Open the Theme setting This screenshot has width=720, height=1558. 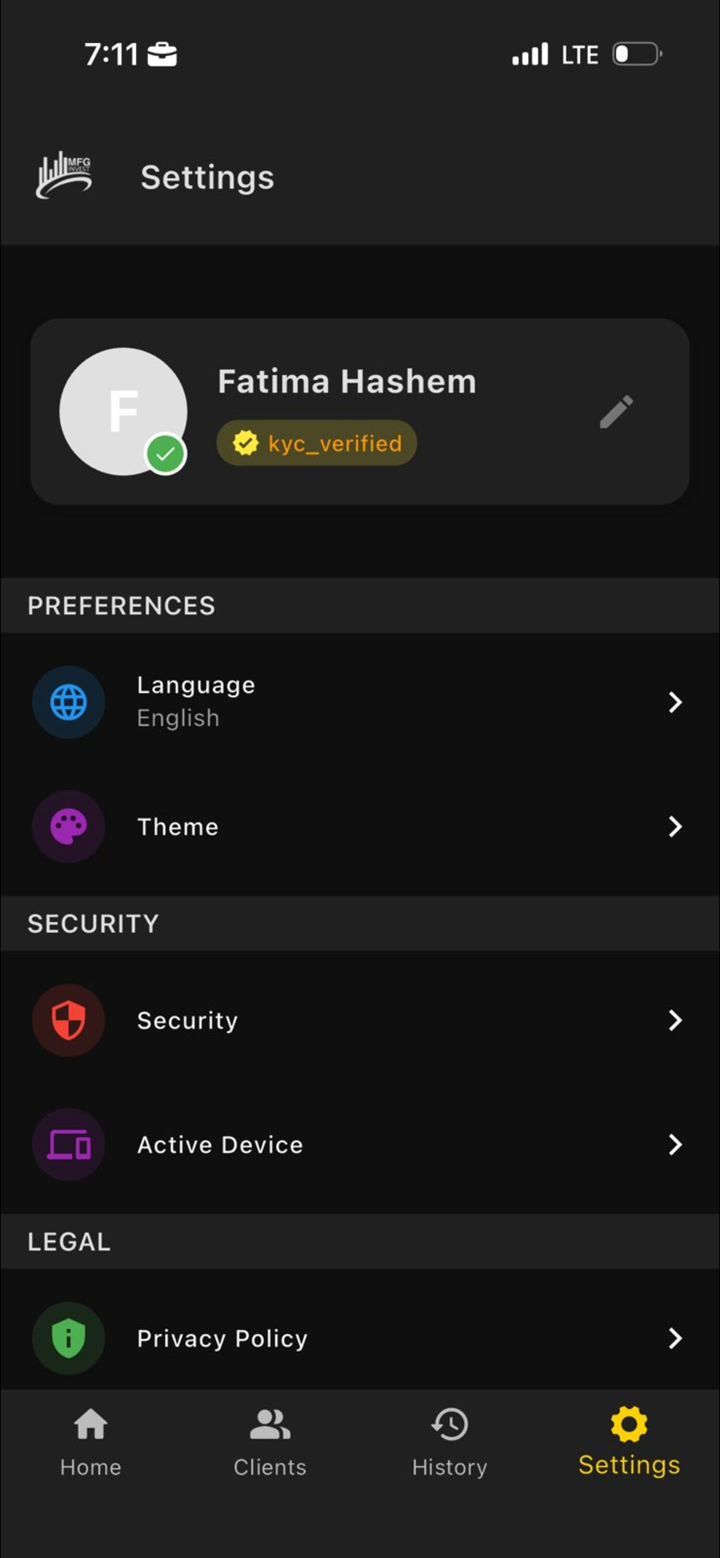click(360, 826)
